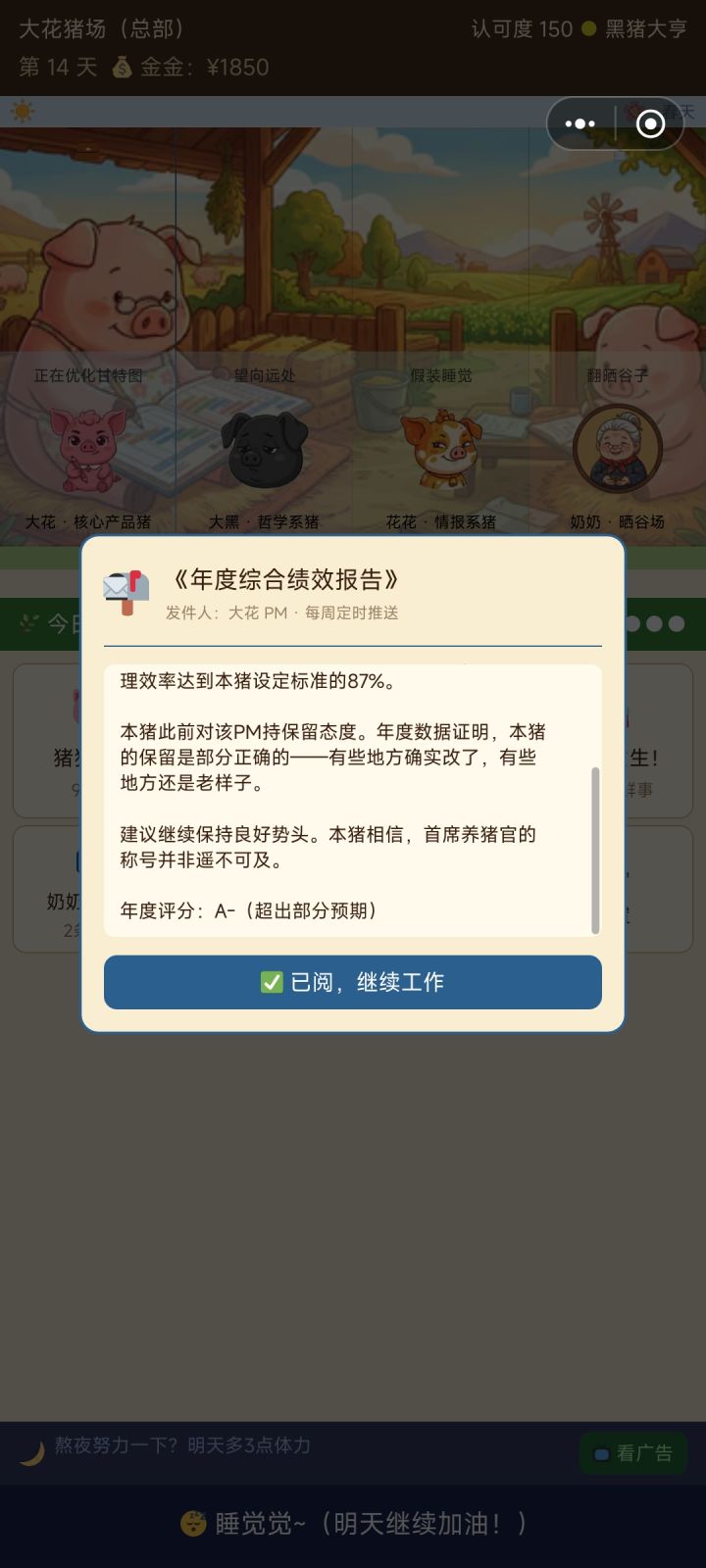This screenshot has height=1568, width=706.
Task: Click the sun weather icon
Action: 24,112
